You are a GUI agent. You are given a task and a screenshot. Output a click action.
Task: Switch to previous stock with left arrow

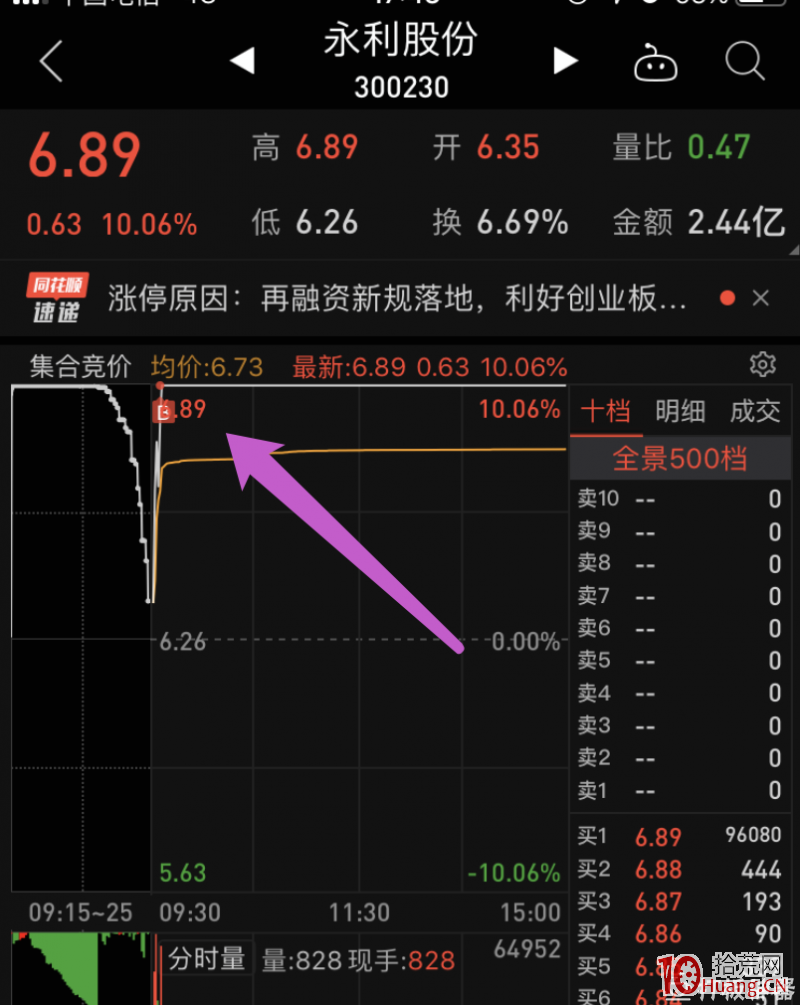(242, 60)
